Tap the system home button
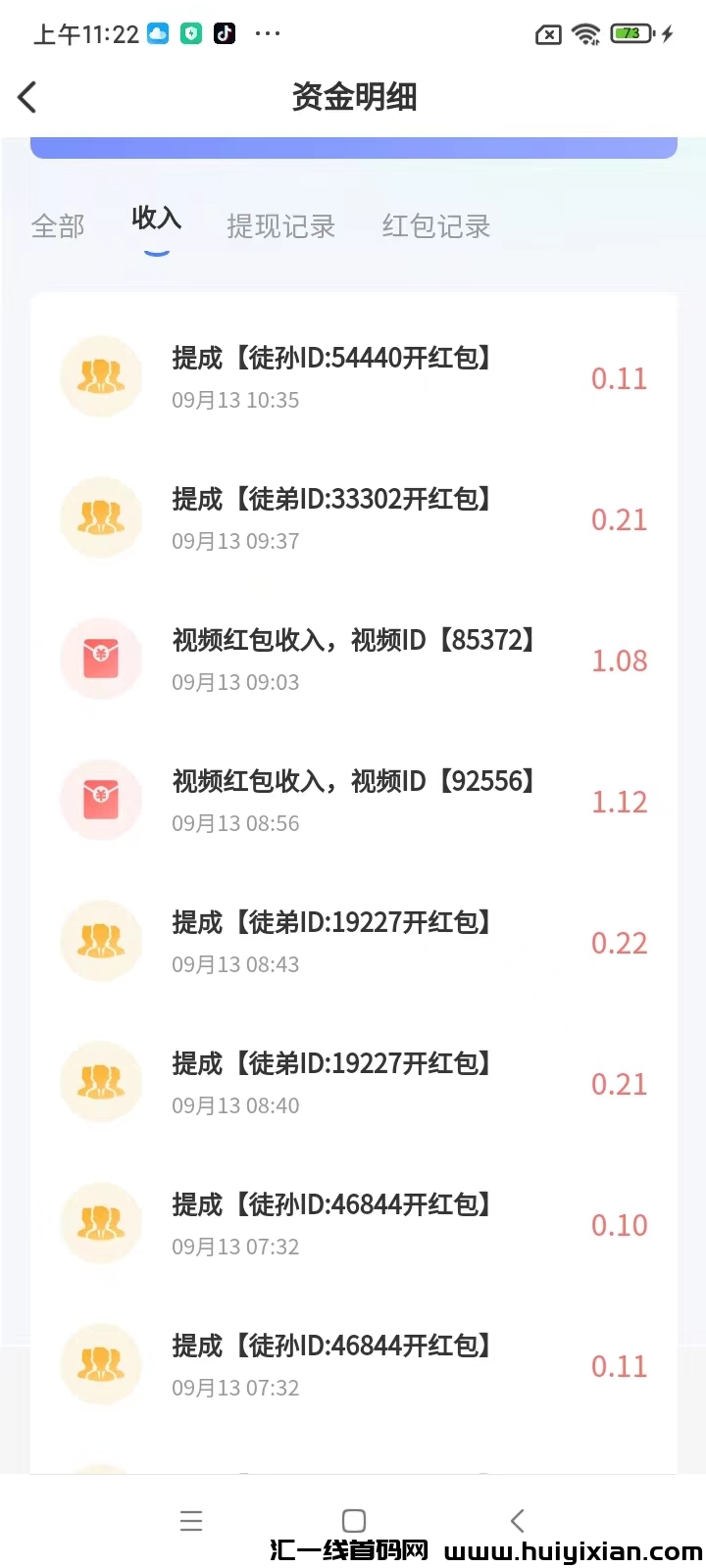 [x=354, y=1520]
